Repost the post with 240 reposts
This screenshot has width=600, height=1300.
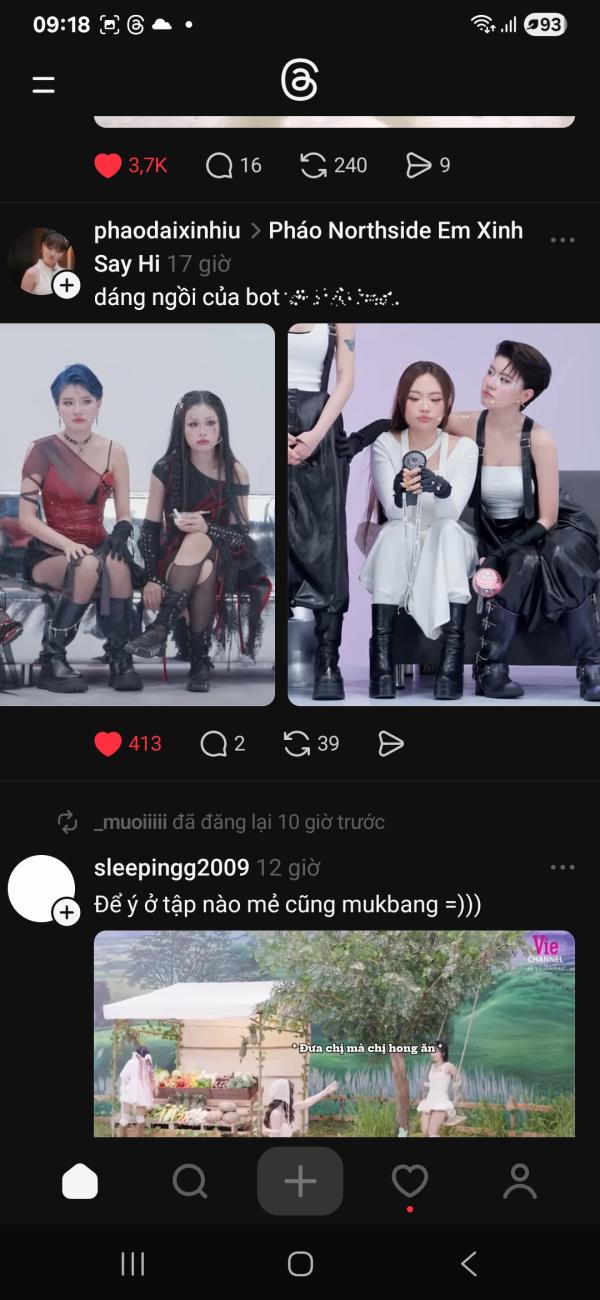click(x=313, y=165)
